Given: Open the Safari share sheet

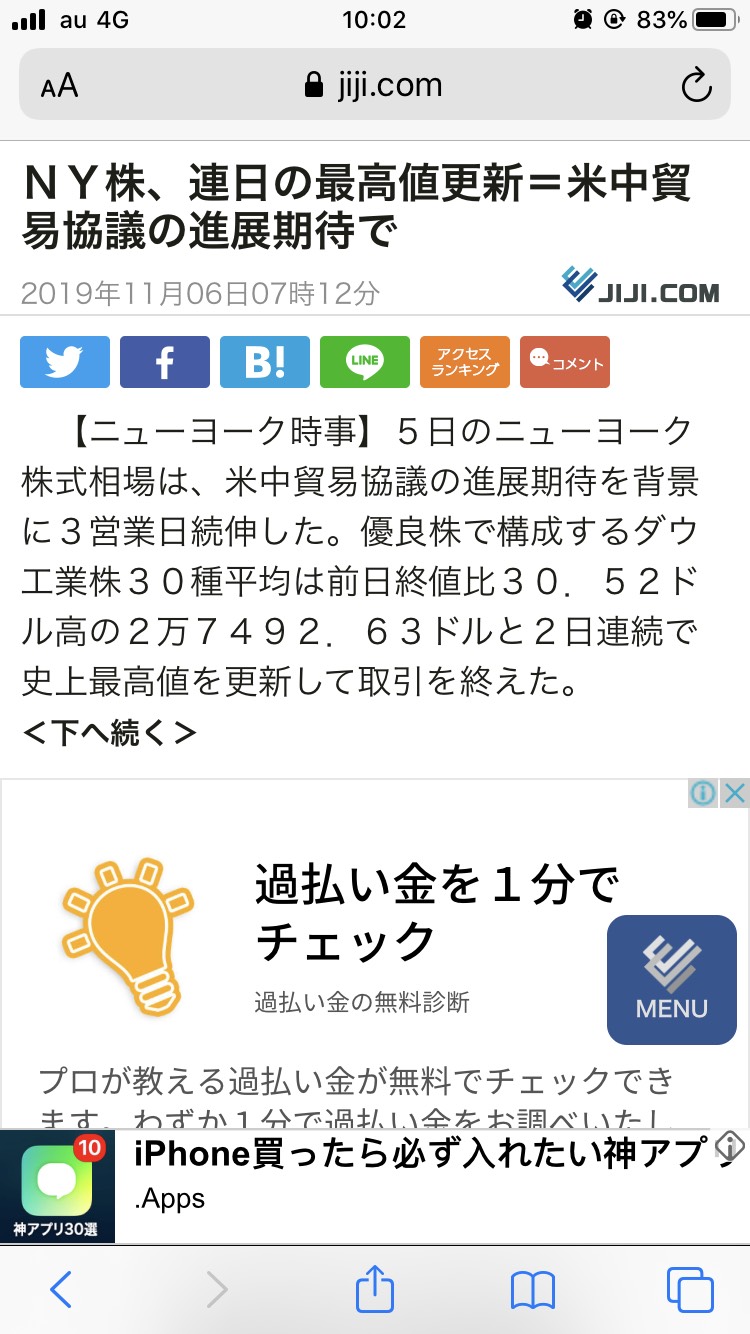Looking at the screenshot, I should (374, 1290).
